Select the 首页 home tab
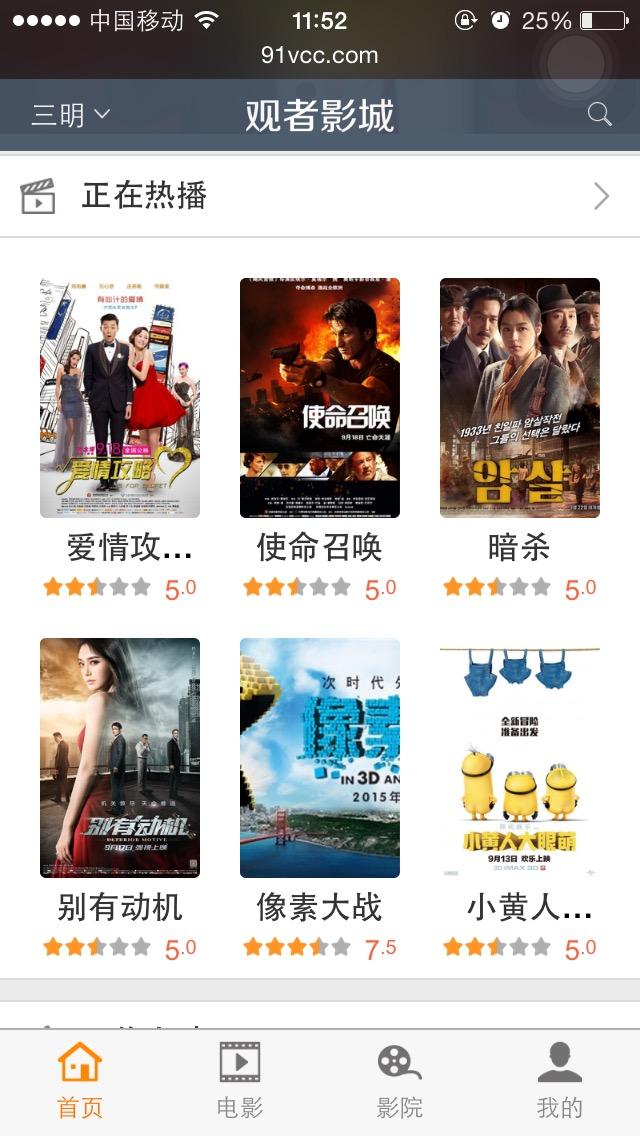 click(80, 1080)
